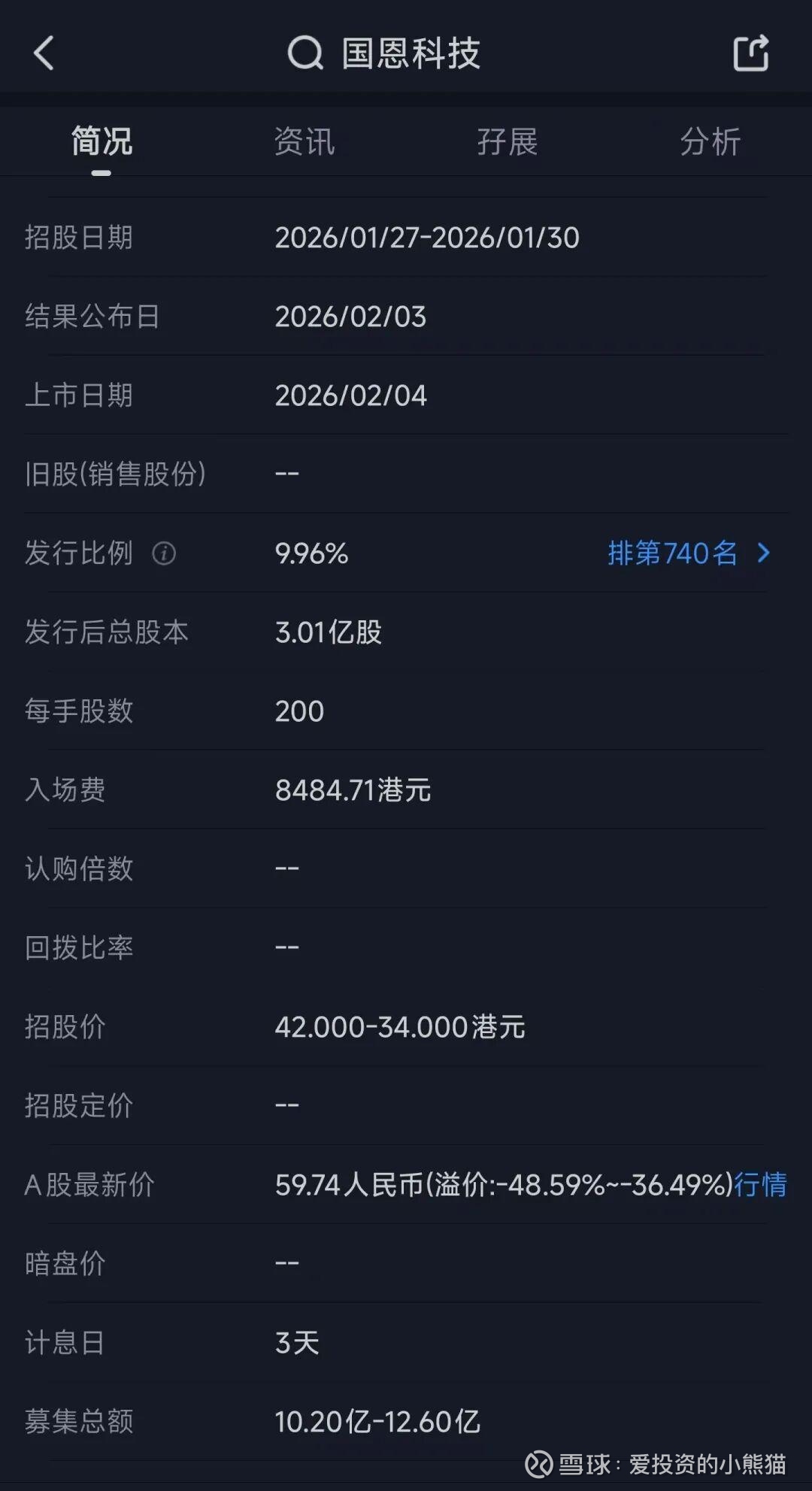This screenshot has height=1491, width=812.
Task: Share this stock page
Action: 750,53
